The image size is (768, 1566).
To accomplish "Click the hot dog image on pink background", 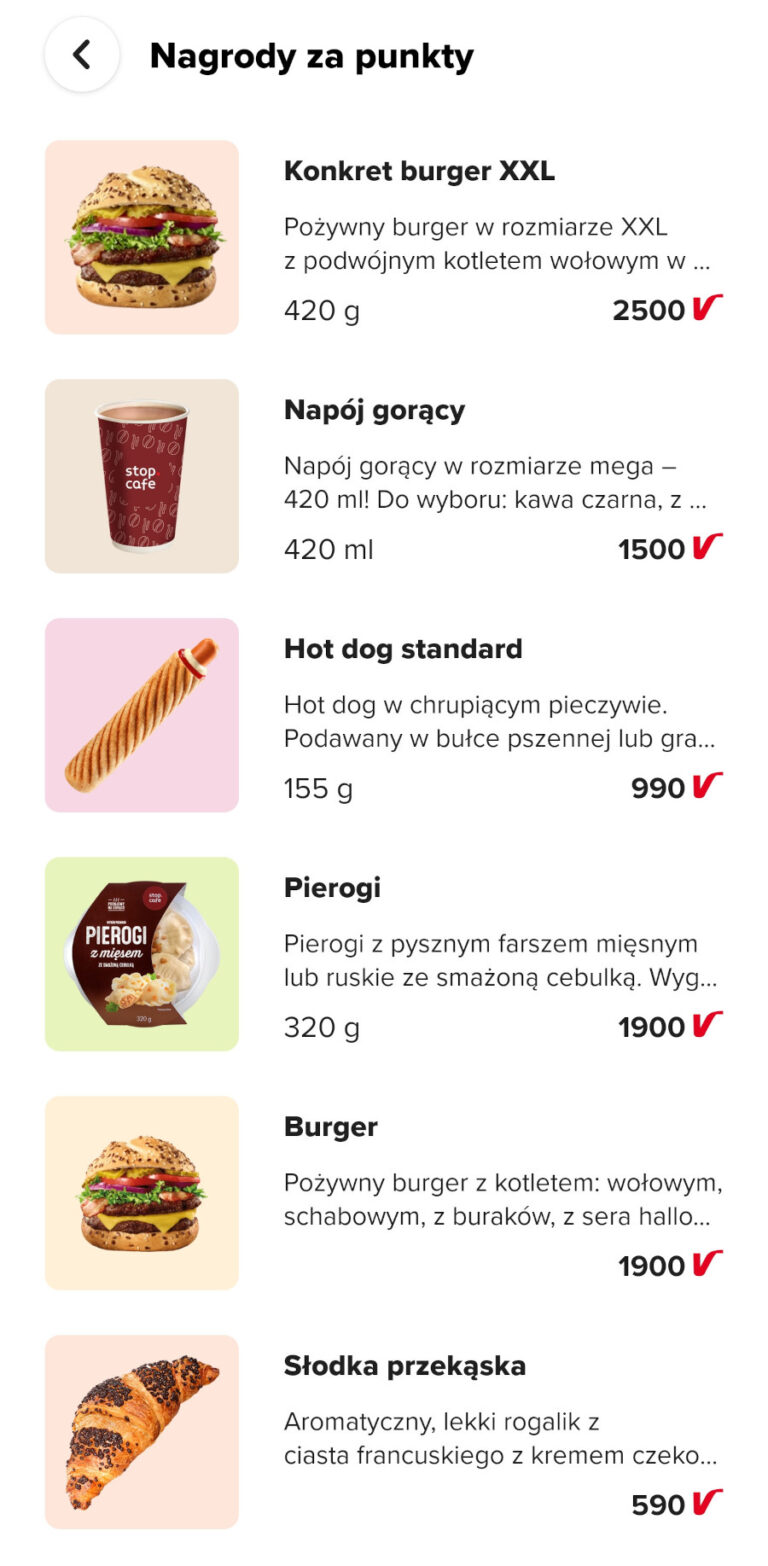I will pyautogui.click(x=141, y=713).
